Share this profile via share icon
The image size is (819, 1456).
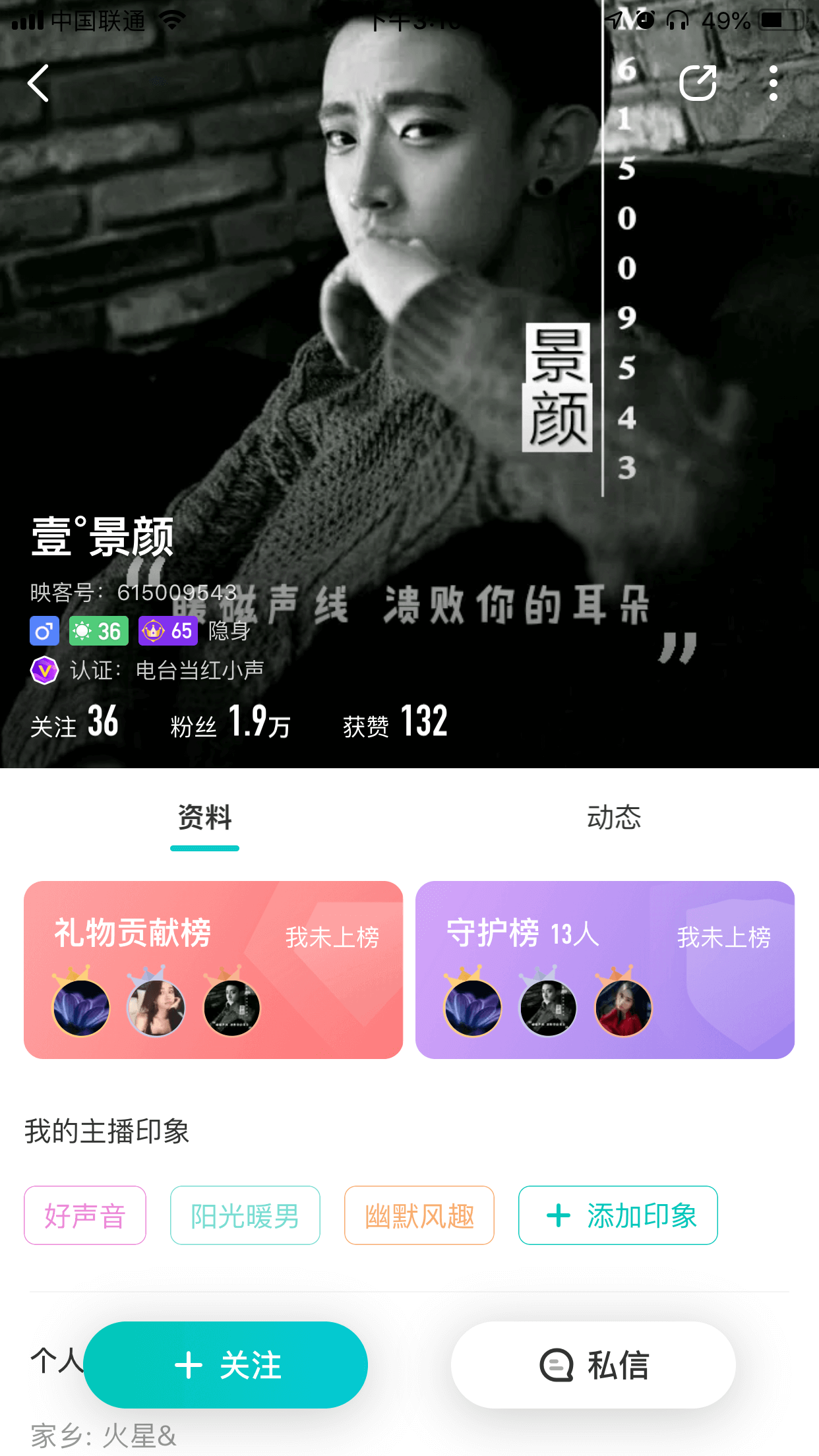pyautogui.click(x=698, y=83)
